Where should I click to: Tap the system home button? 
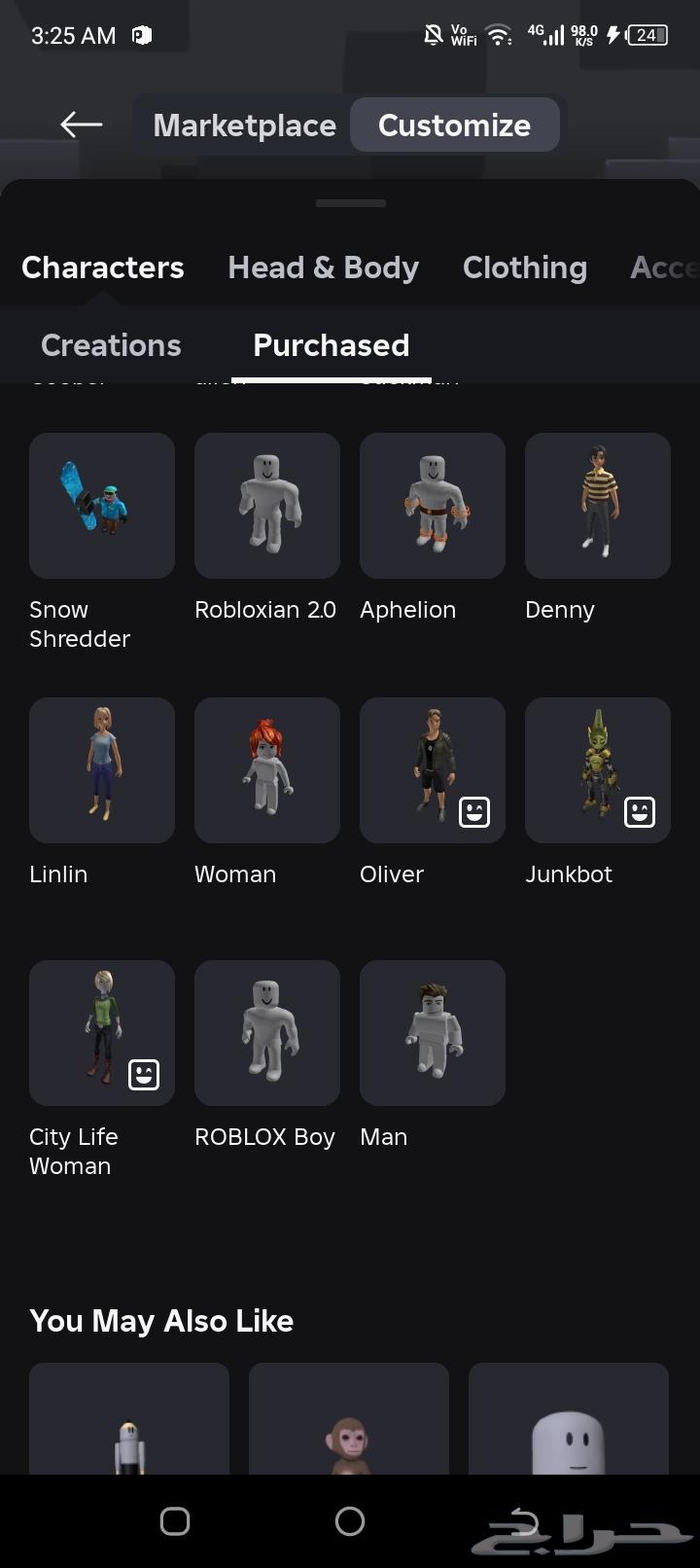pyautogui.click(x=350, y=1521)
